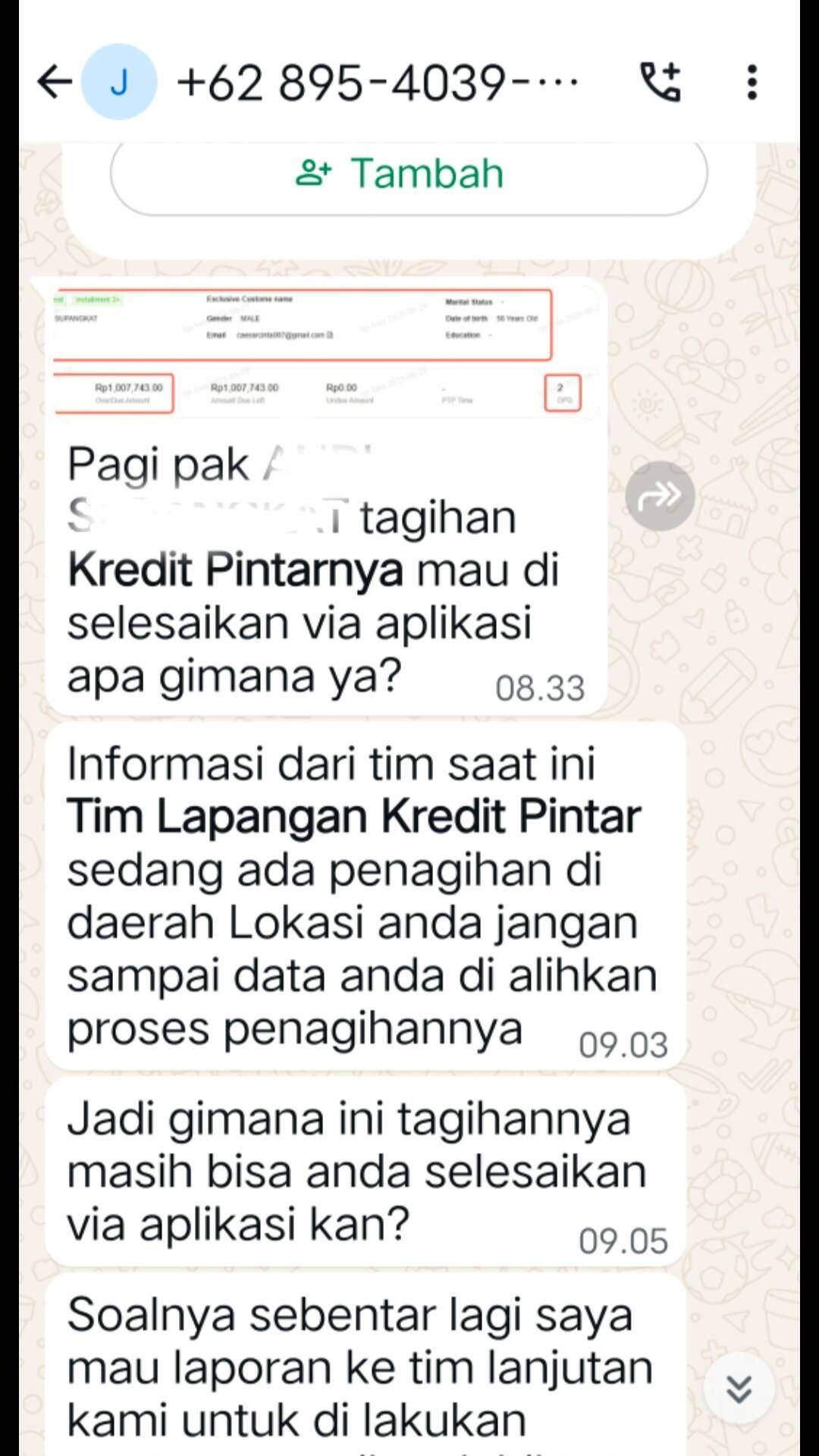Jump to latest messages with down arrows

click(x=739, y=1389)
